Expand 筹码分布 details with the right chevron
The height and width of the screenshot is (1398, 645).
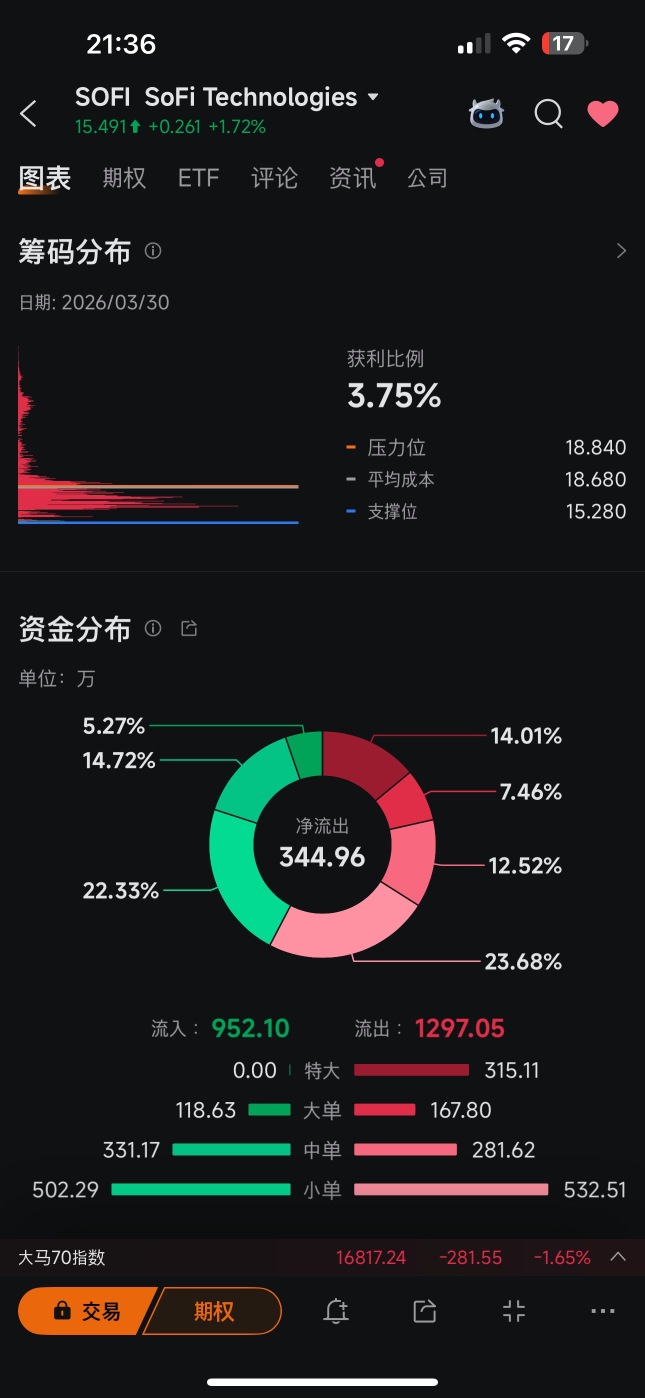pyautogui.click(x=621, y=251)
